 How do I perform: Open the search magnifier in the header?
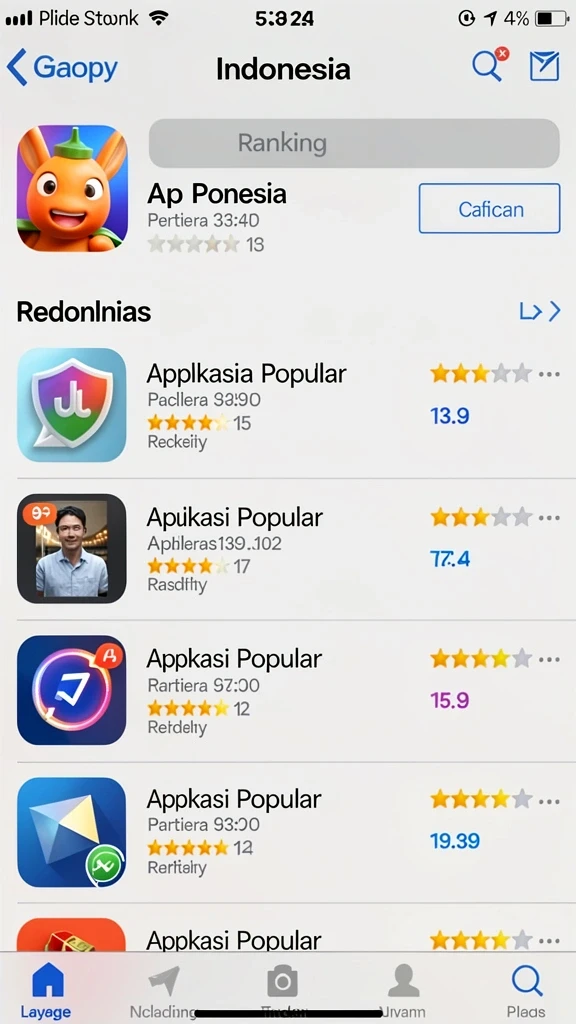489,65
